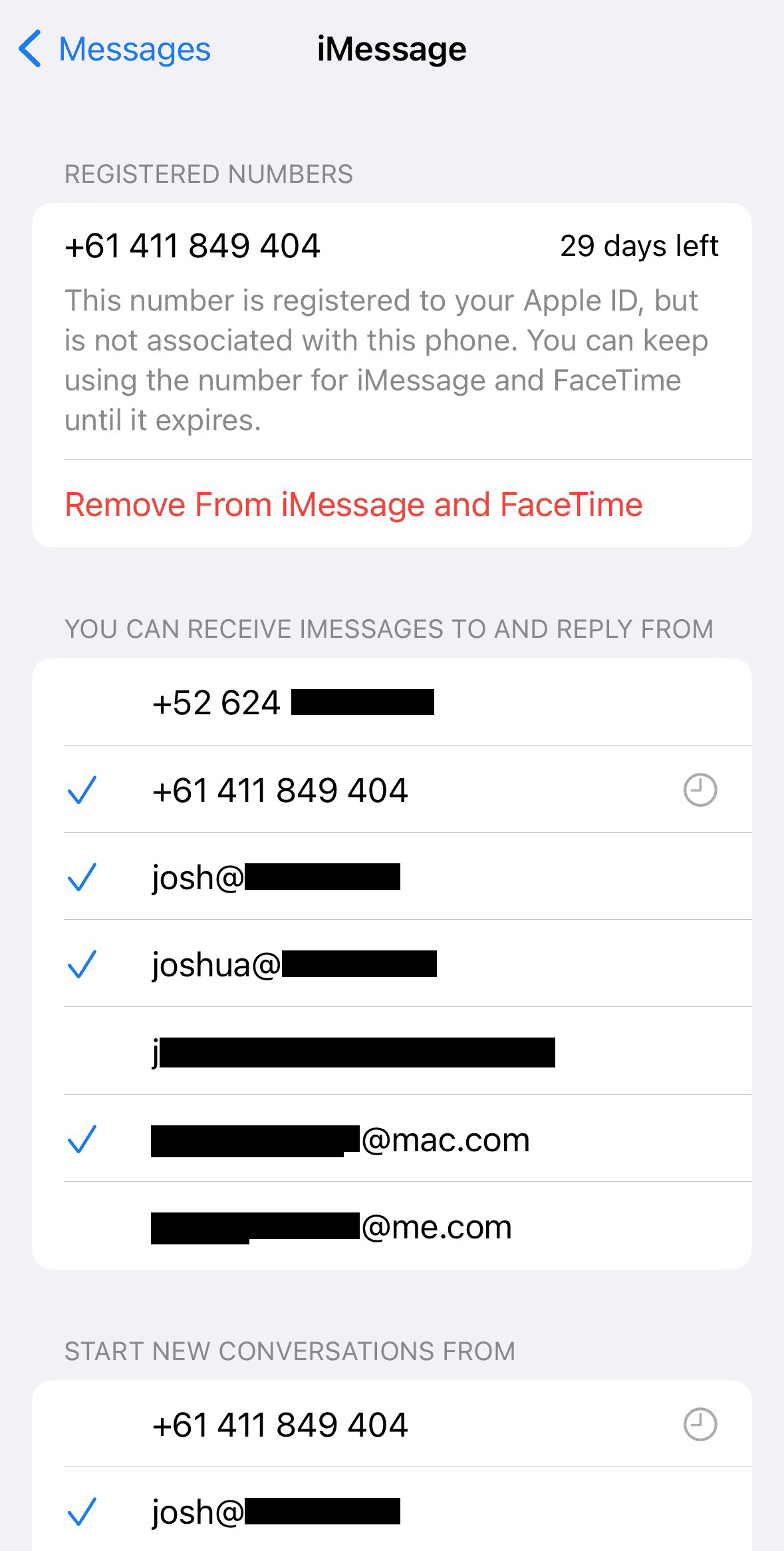Viewport: 784px width, 1551px height.
Task: Go back to Messages settings
Action: [114, 49]
